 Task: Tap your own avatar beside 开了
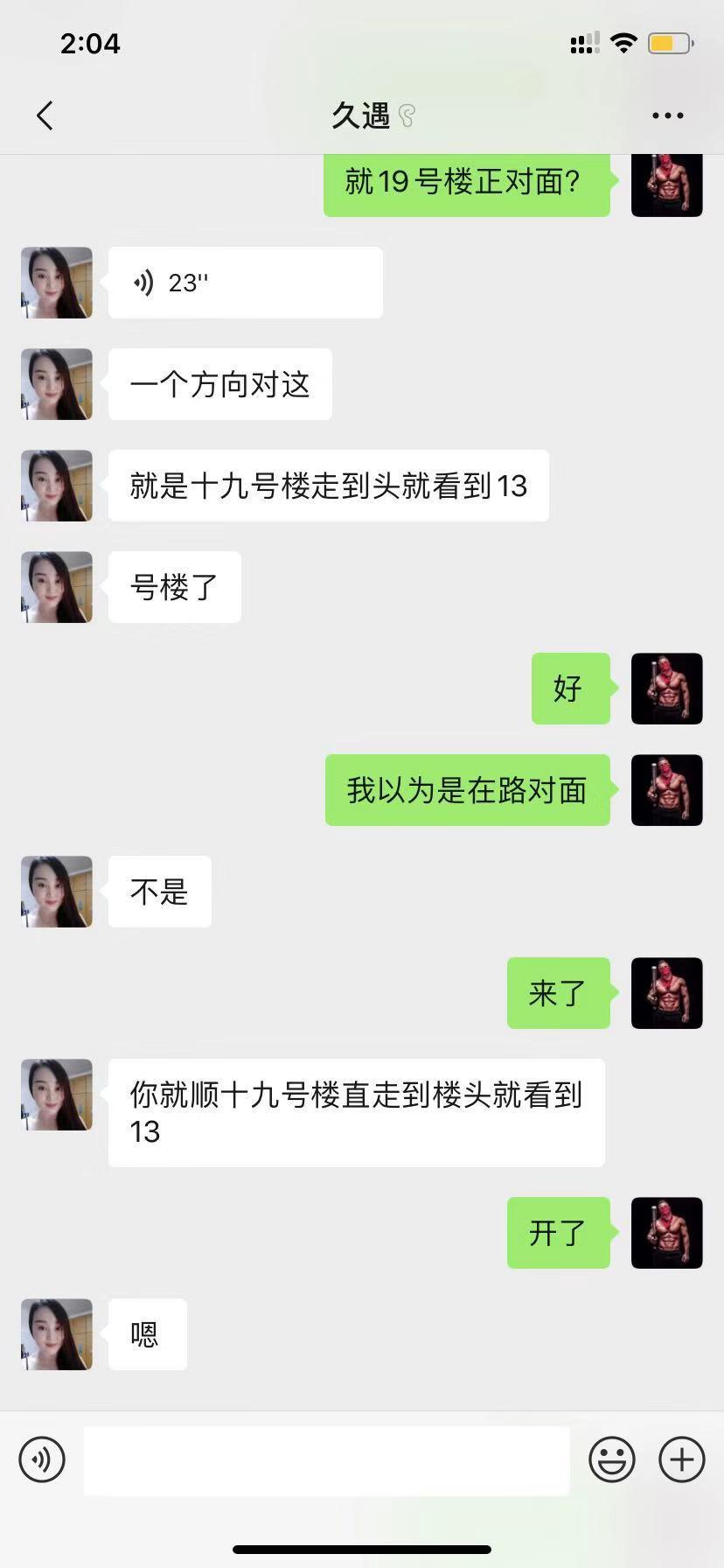pos(666,1234)
